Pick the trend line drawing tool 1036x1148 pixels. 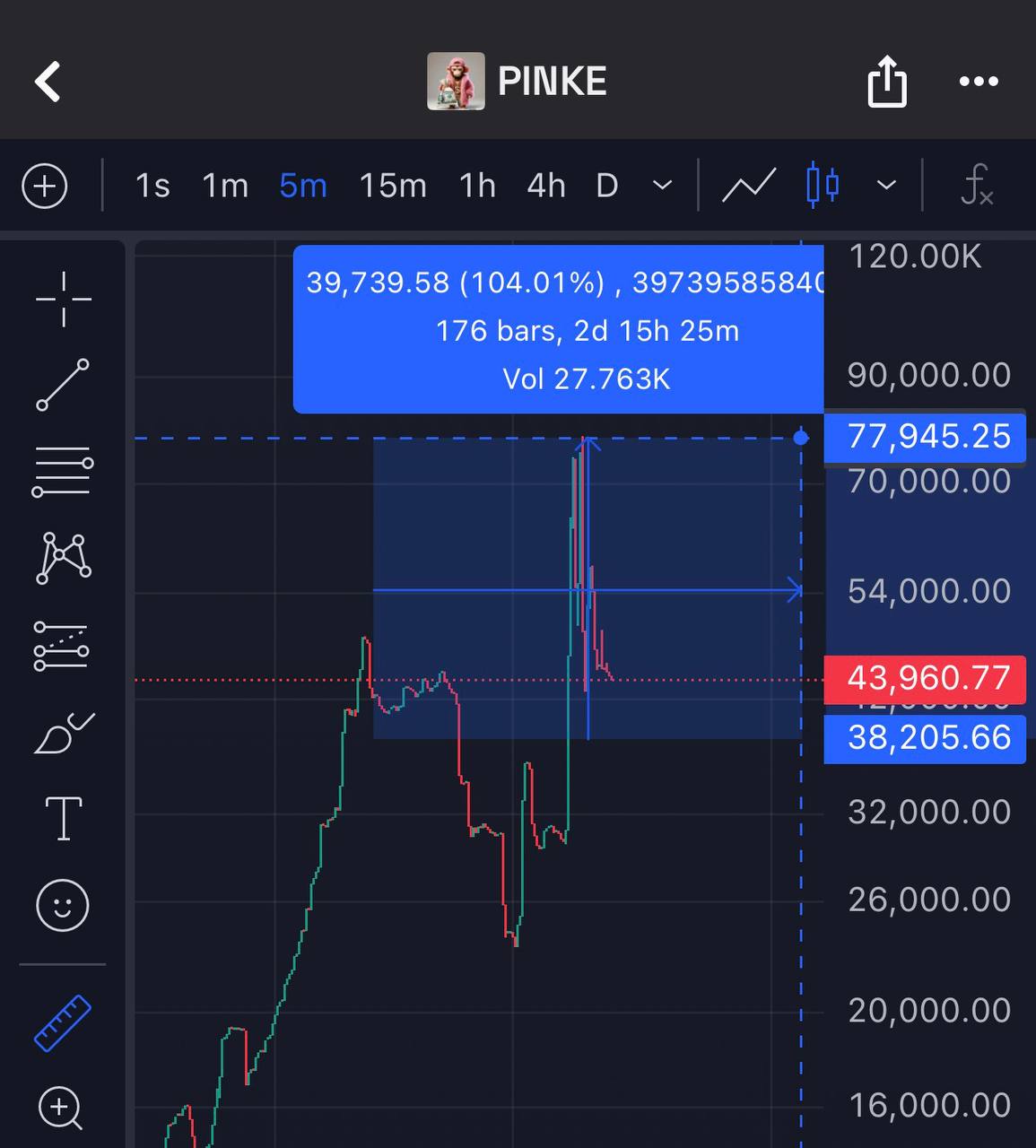(63, 385)
